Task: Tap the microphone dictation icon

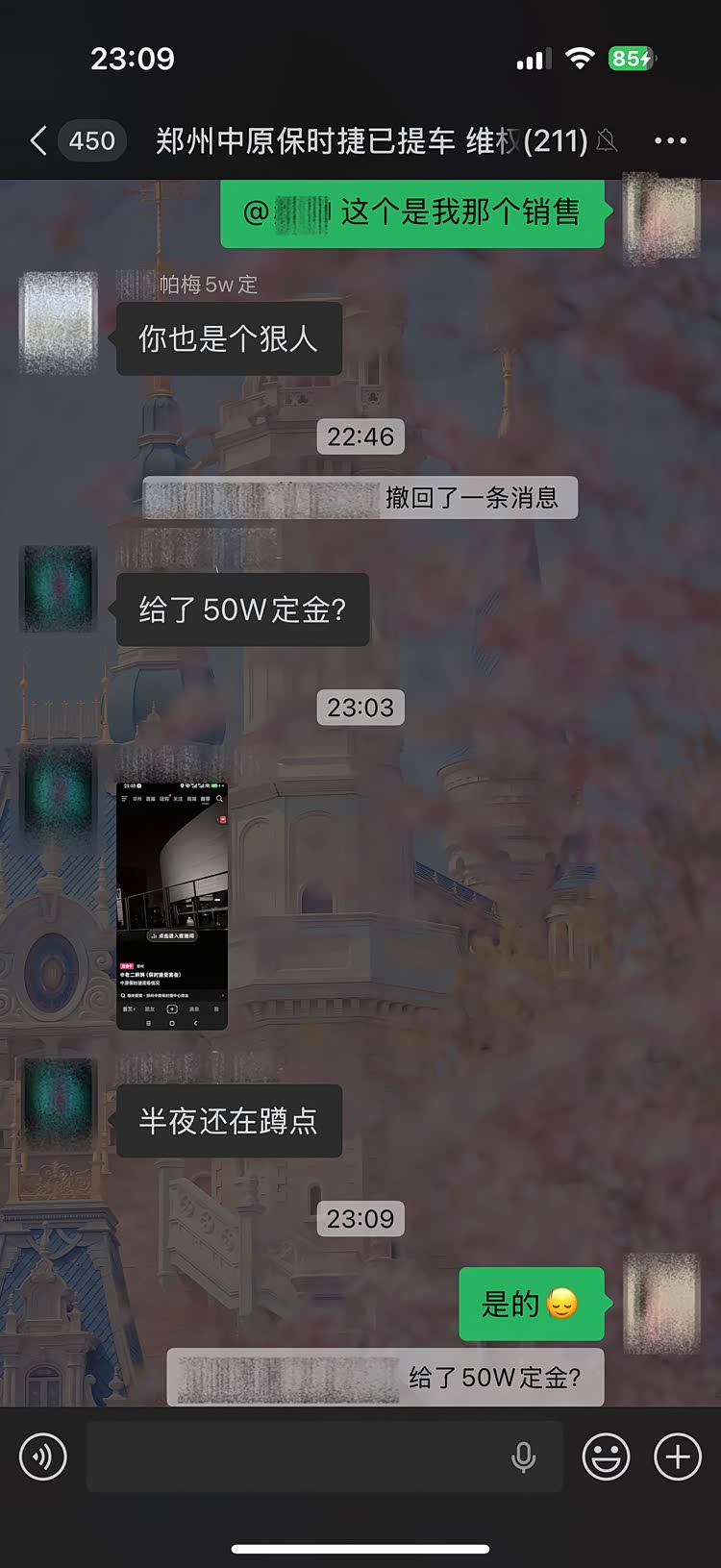Action: click(523, 1457)
